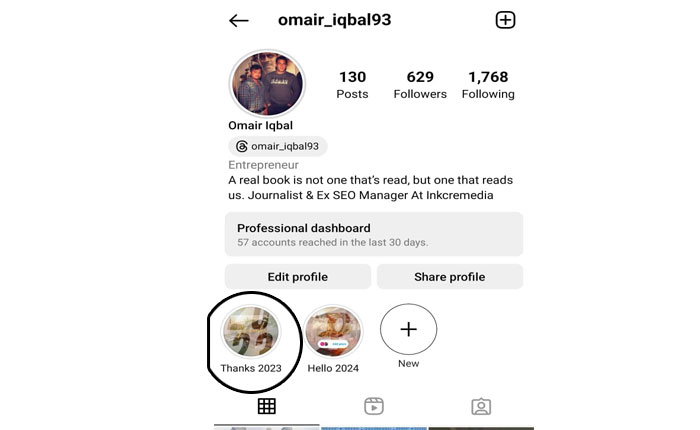Go back using the arrow icon
700x430 pixels.
(238, 21)
